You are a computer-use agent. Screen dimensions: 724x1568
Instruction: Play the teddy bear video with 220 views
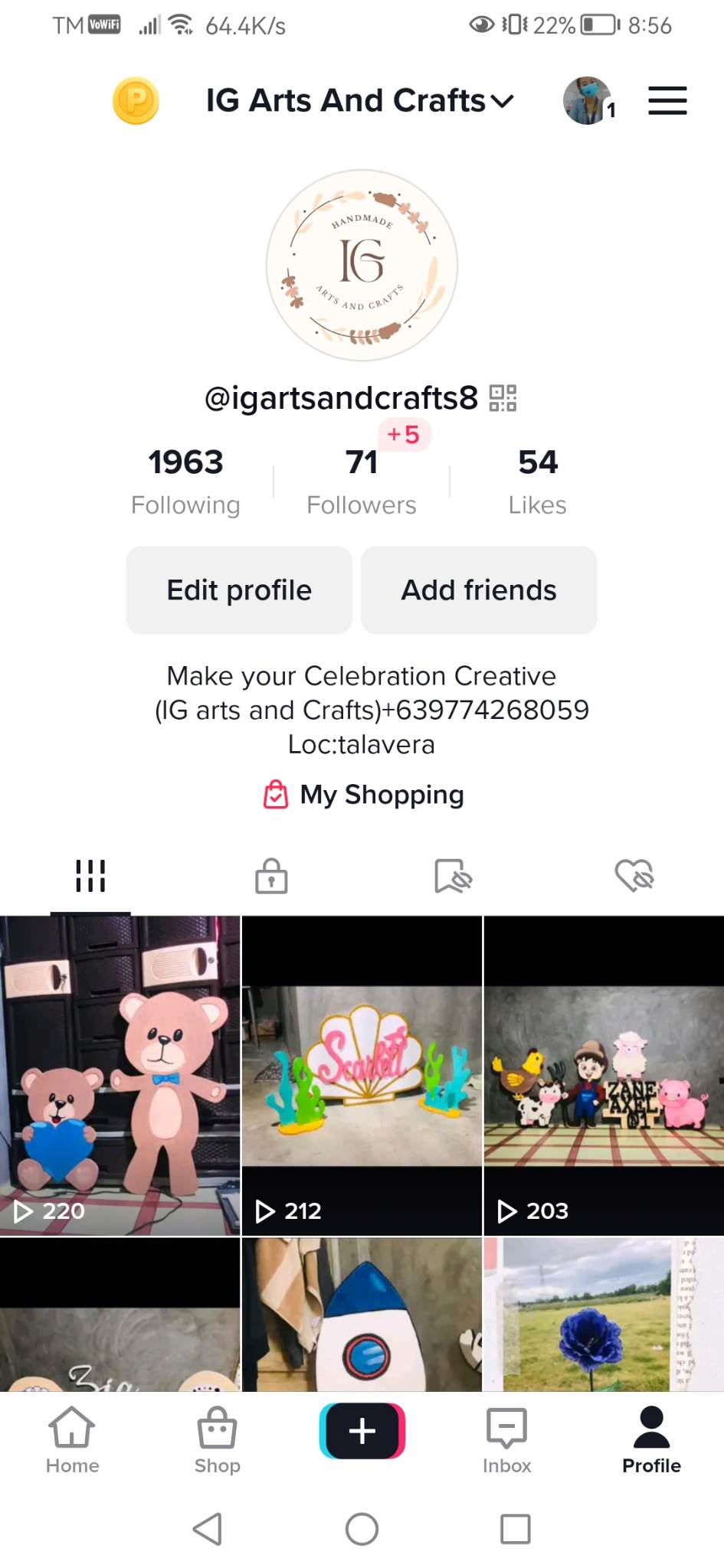tap(120, 1075)
